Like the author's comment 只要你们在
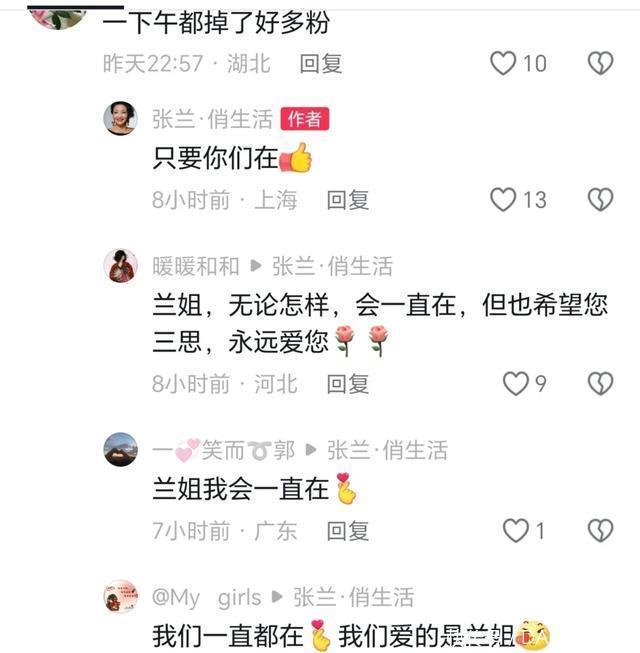Viewport: 640px width, 653px height. coord(503,199)
